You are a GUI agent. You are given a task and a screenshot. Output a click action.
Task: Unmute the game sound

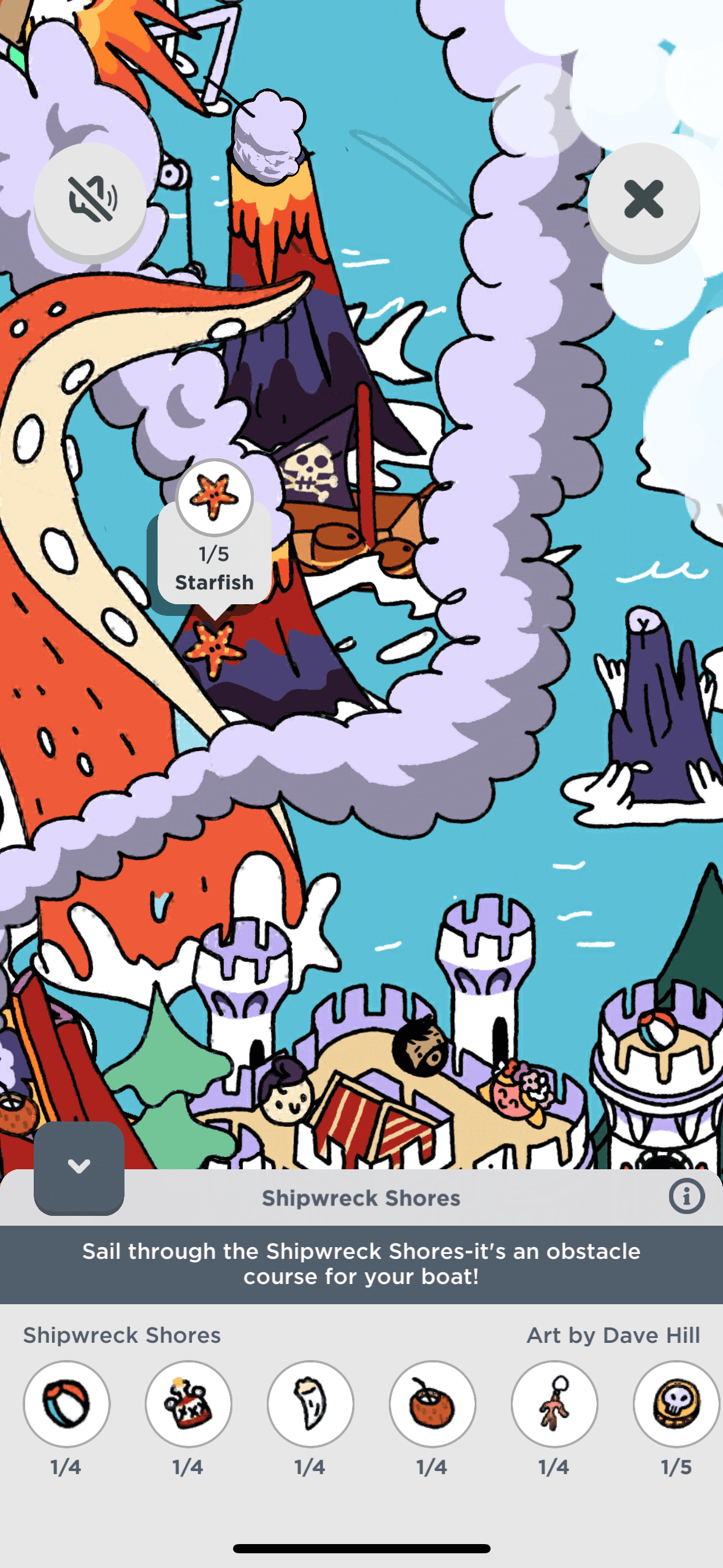coord(90,199)
